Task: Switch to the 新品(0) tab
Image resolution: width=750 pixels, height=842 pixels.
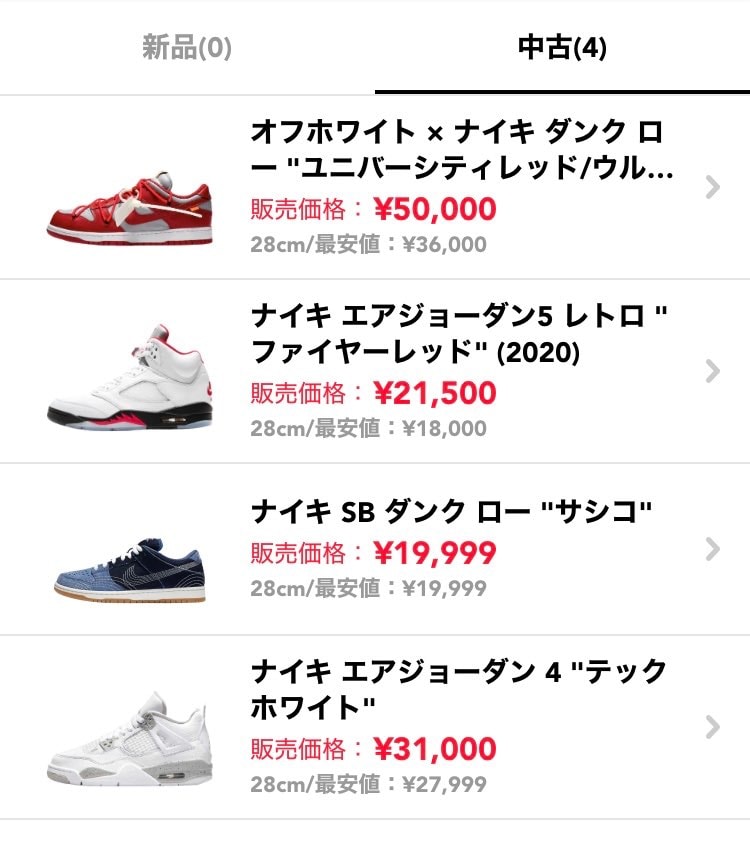Action: [186, 47]
